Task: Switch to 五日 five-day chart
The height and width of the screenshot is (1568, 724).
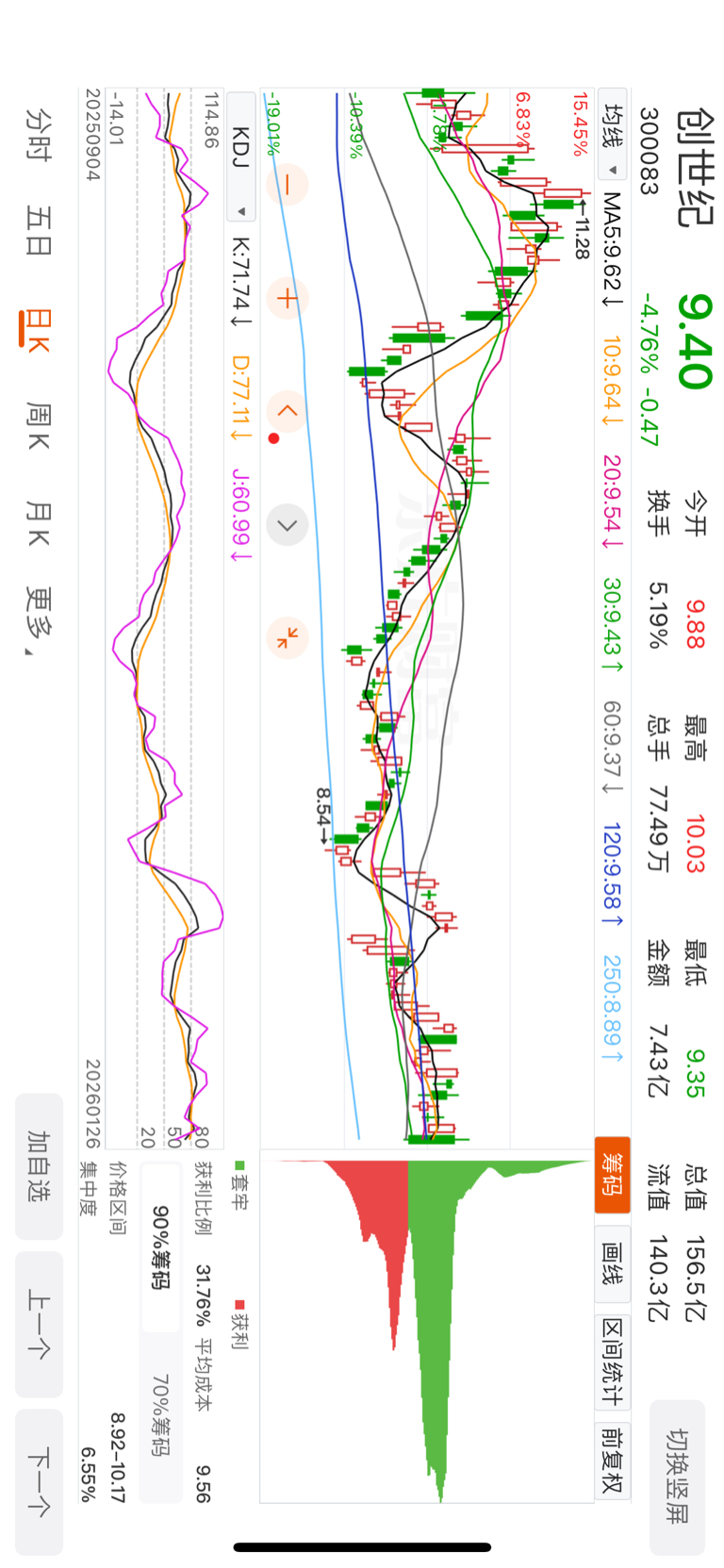Action: coord(38,231)
